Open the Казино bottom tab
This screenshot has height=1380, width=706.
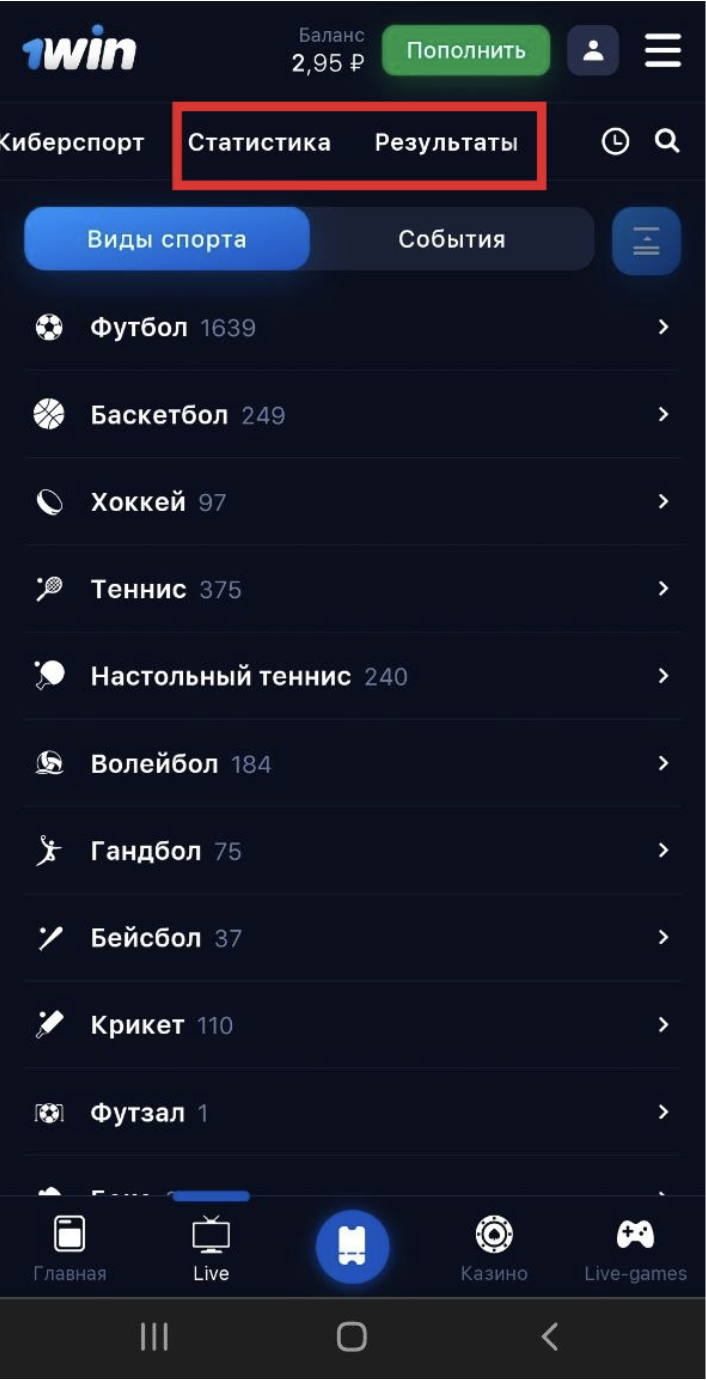click(494, 1249)
